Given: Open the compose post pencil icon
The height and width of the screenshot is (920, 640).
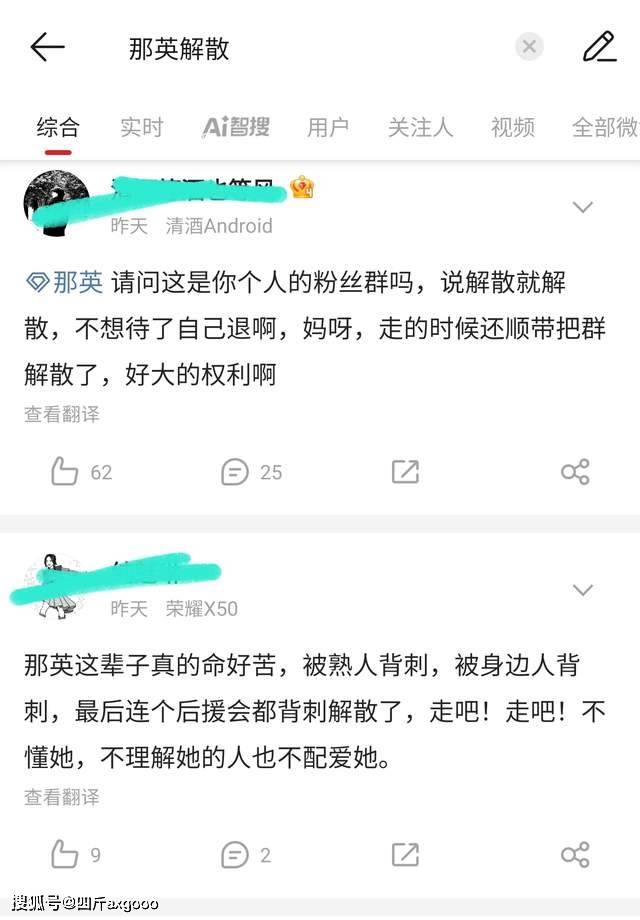Looking at the screenshot, I should tap(599, 47).
